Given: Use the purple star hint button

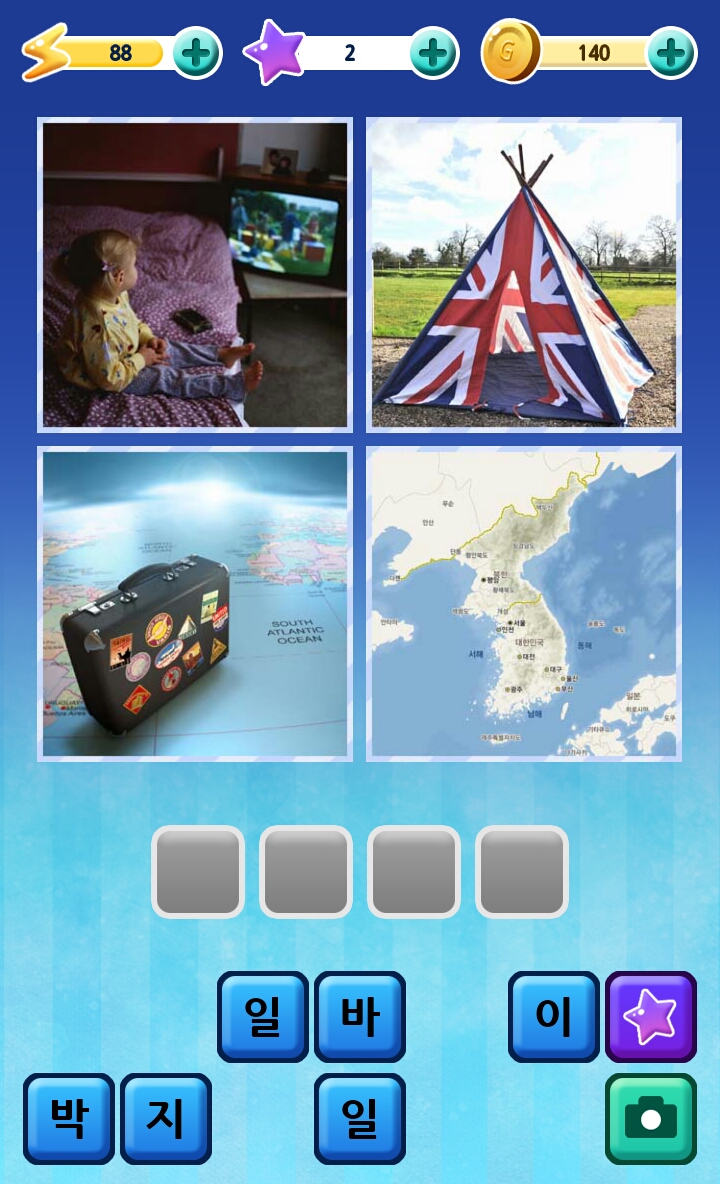Looking at the screenshot, I should tap(651, 1016).
